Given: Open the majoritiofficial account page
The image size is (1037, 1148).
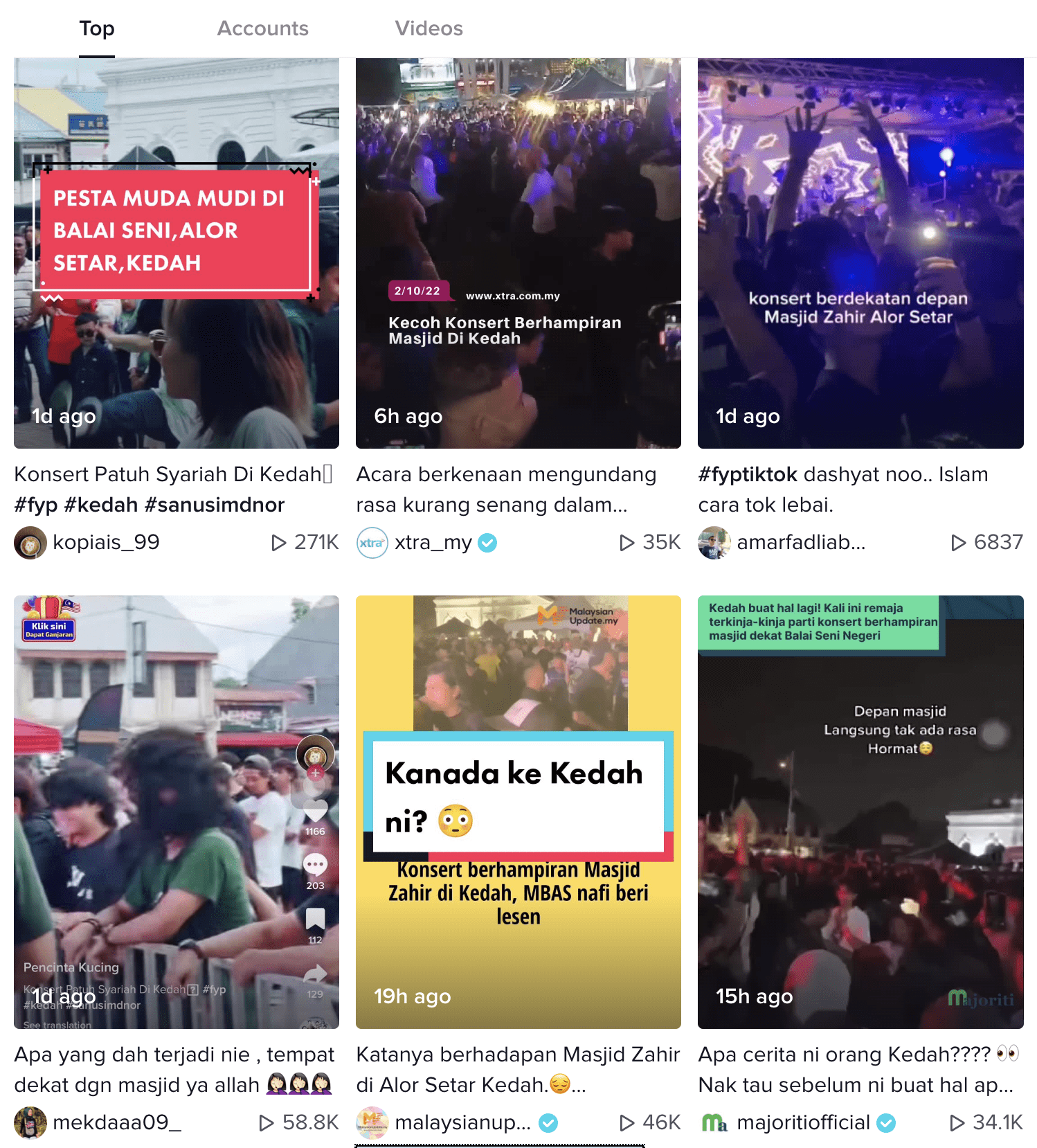Looking at the screenshot, I should coord(803,1122).
